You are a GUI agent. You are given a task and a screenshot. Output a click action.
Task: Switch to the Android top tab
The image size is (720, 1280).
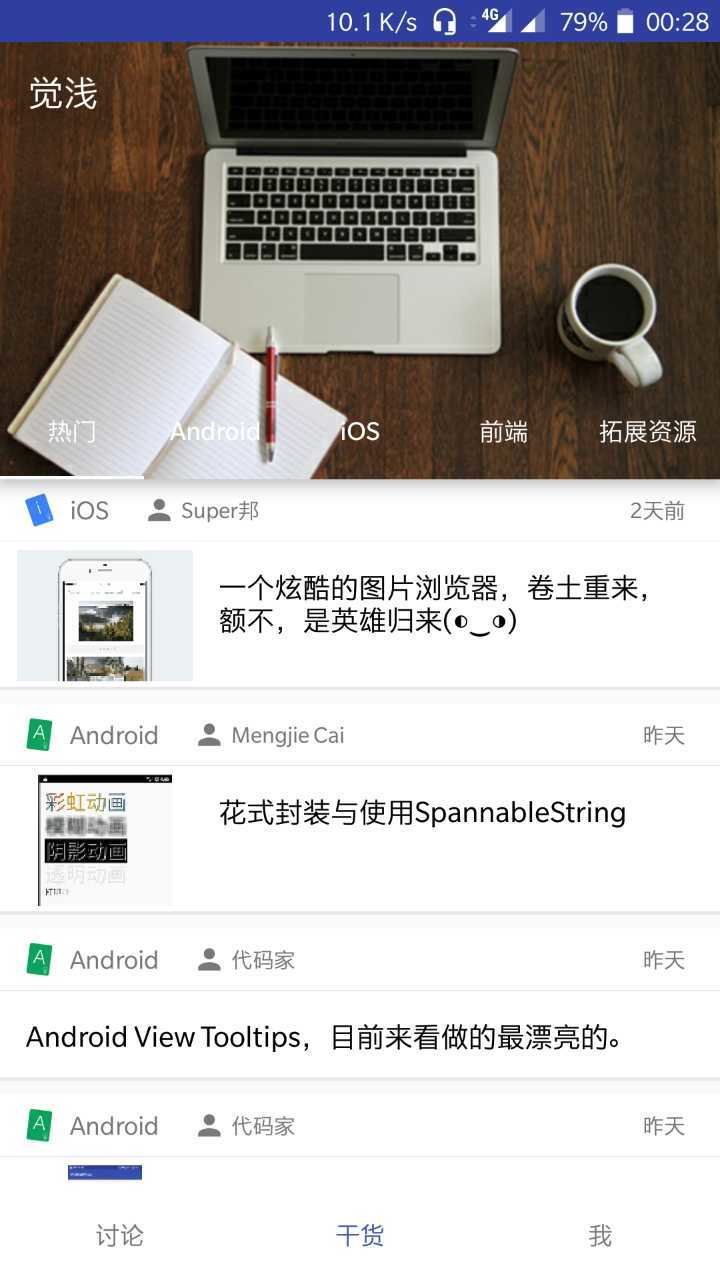(x=215, y=432)
